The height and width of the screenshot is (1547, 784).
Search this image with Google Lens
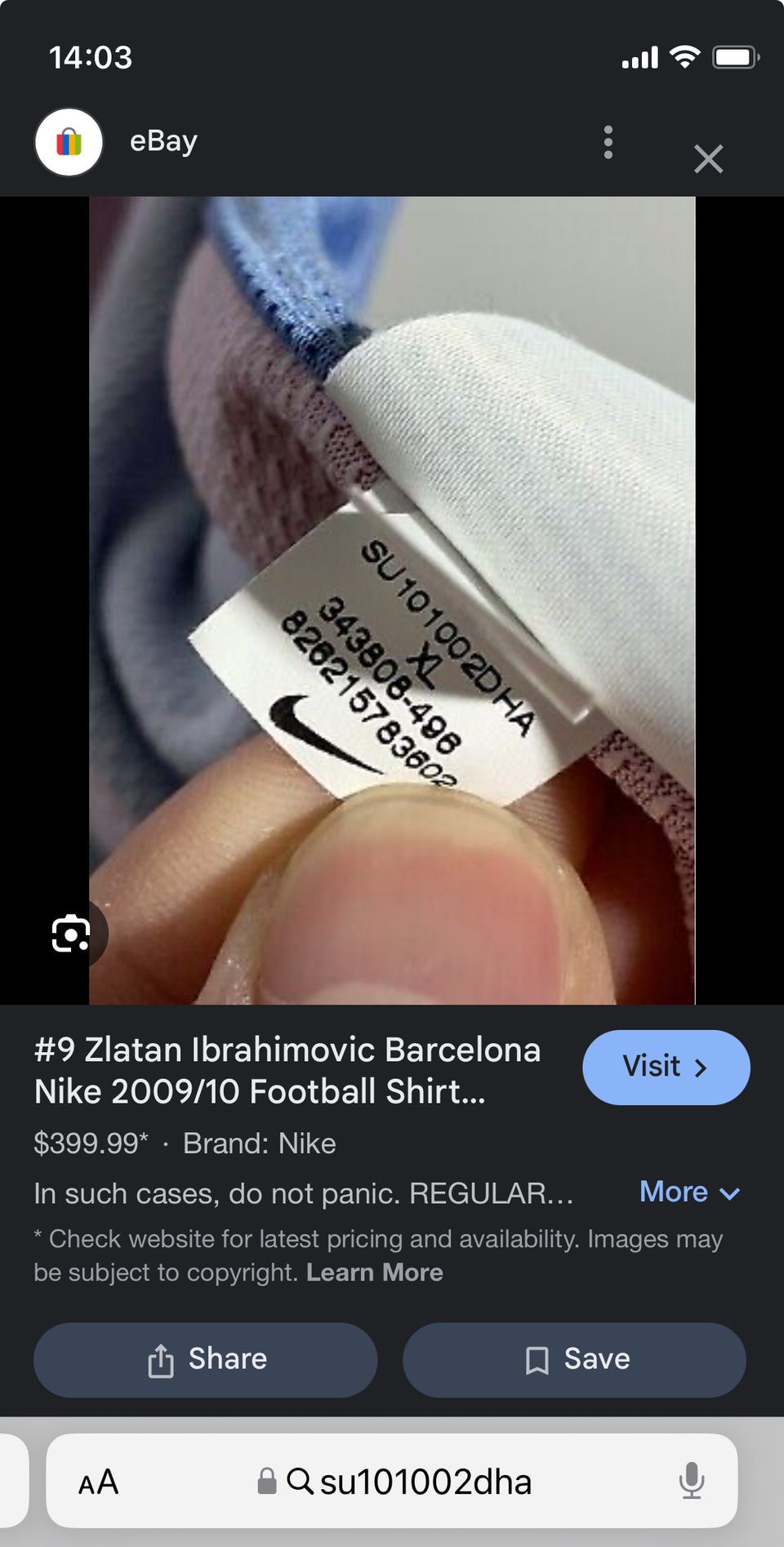click(71, 933)
